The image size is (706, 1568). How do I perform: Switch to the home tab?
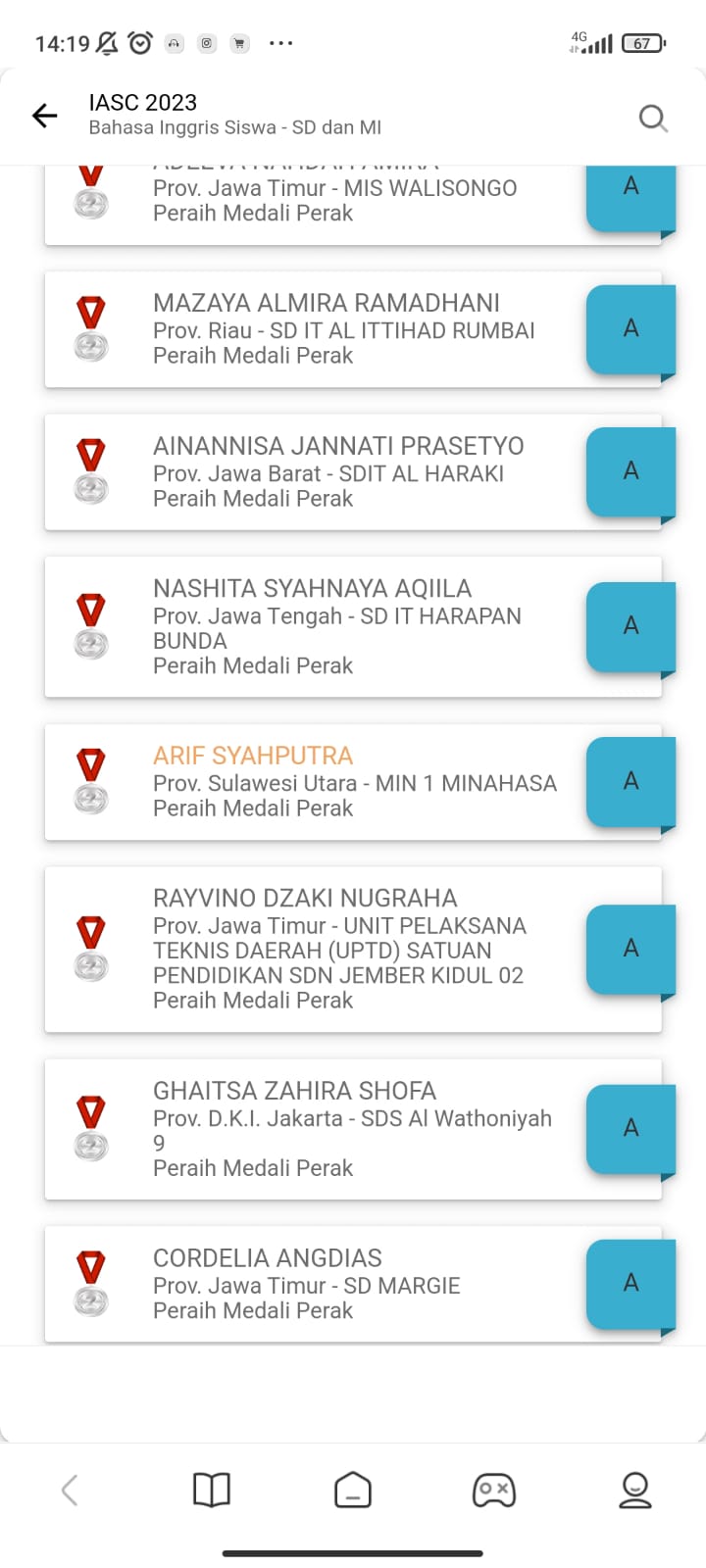(x=353, y=1491)
